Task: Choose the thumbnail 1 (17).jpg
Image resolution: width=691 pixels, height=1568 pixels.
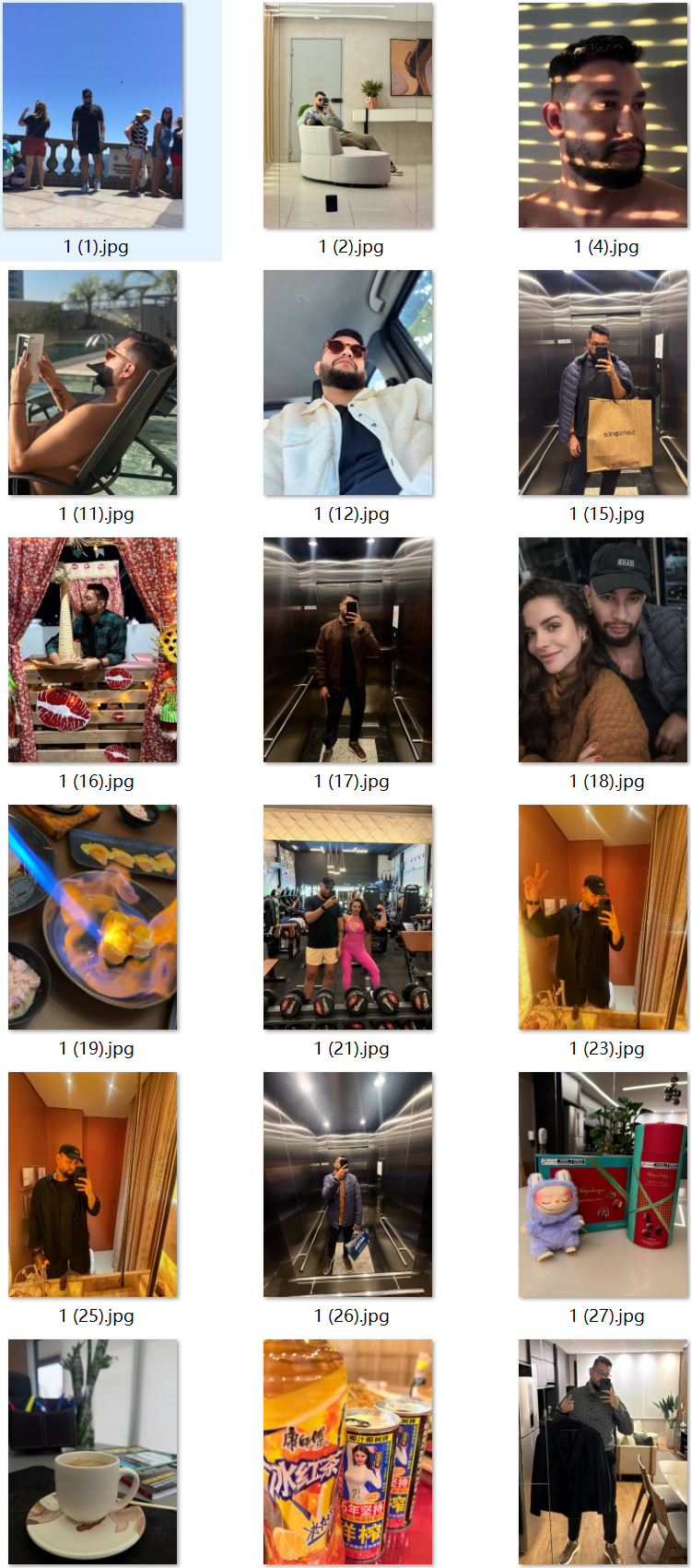Action: click(348, 650)
